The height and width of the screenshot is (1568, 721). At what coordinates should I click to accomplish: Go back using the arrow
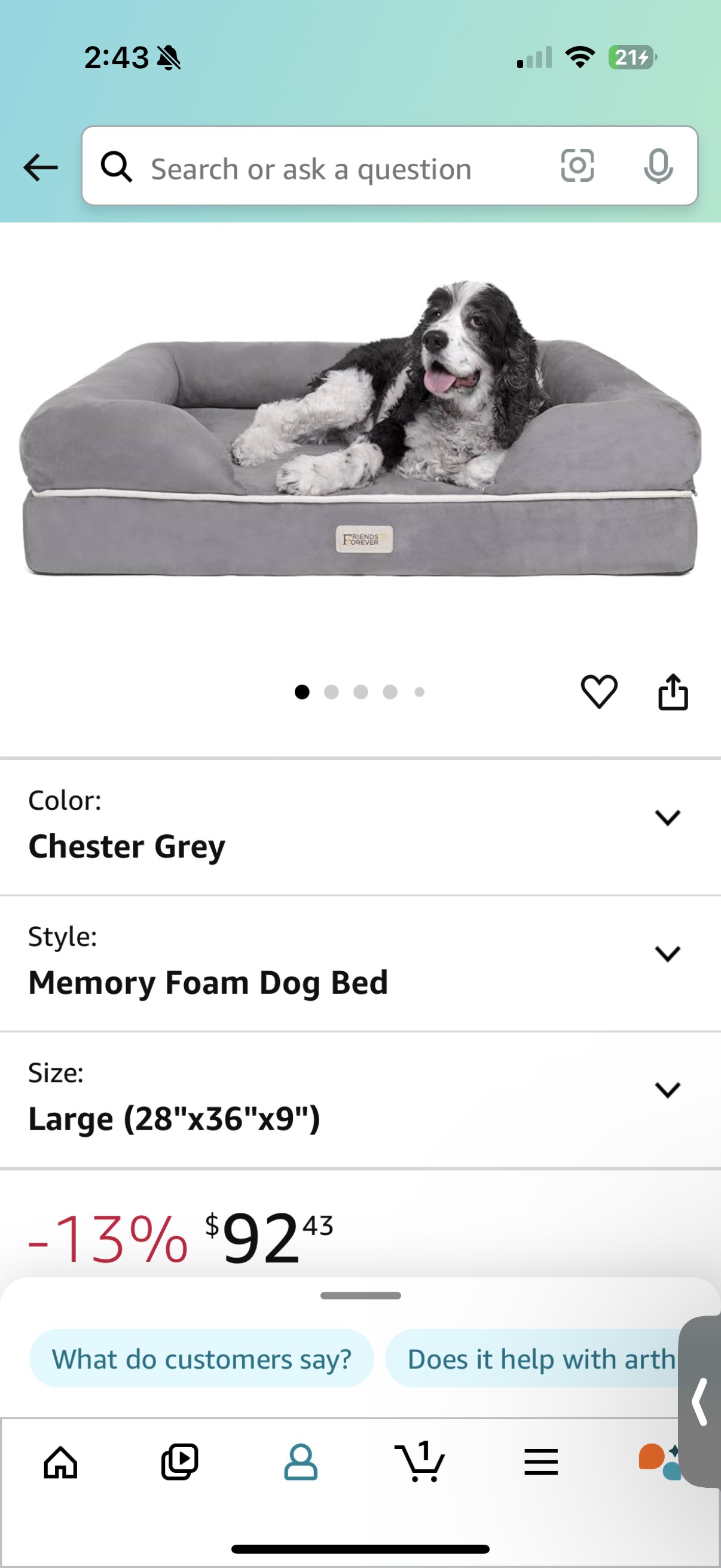click(x=40, y=167)
